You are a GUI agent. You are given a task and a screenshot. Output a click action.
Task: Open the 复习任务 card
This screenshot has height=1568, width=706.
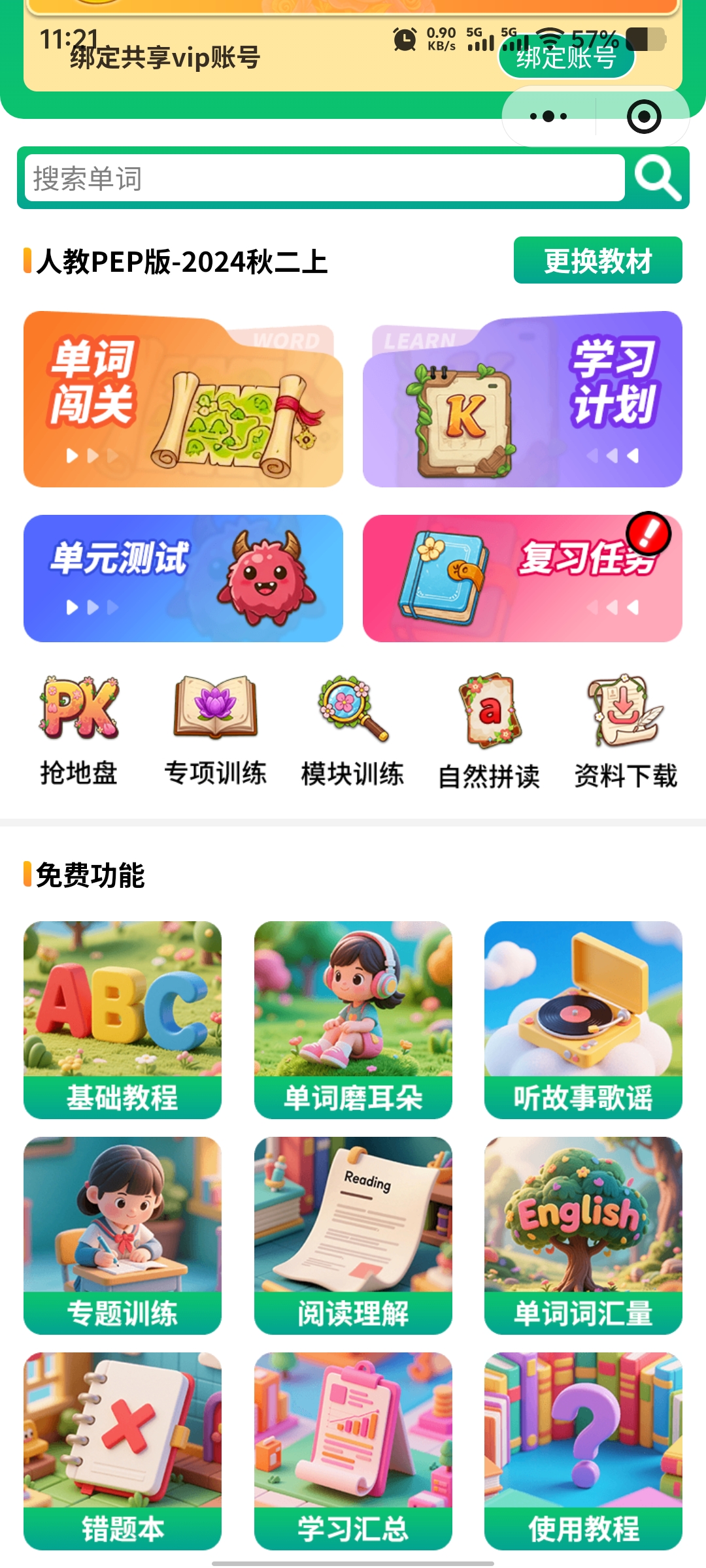coord(522,578)
